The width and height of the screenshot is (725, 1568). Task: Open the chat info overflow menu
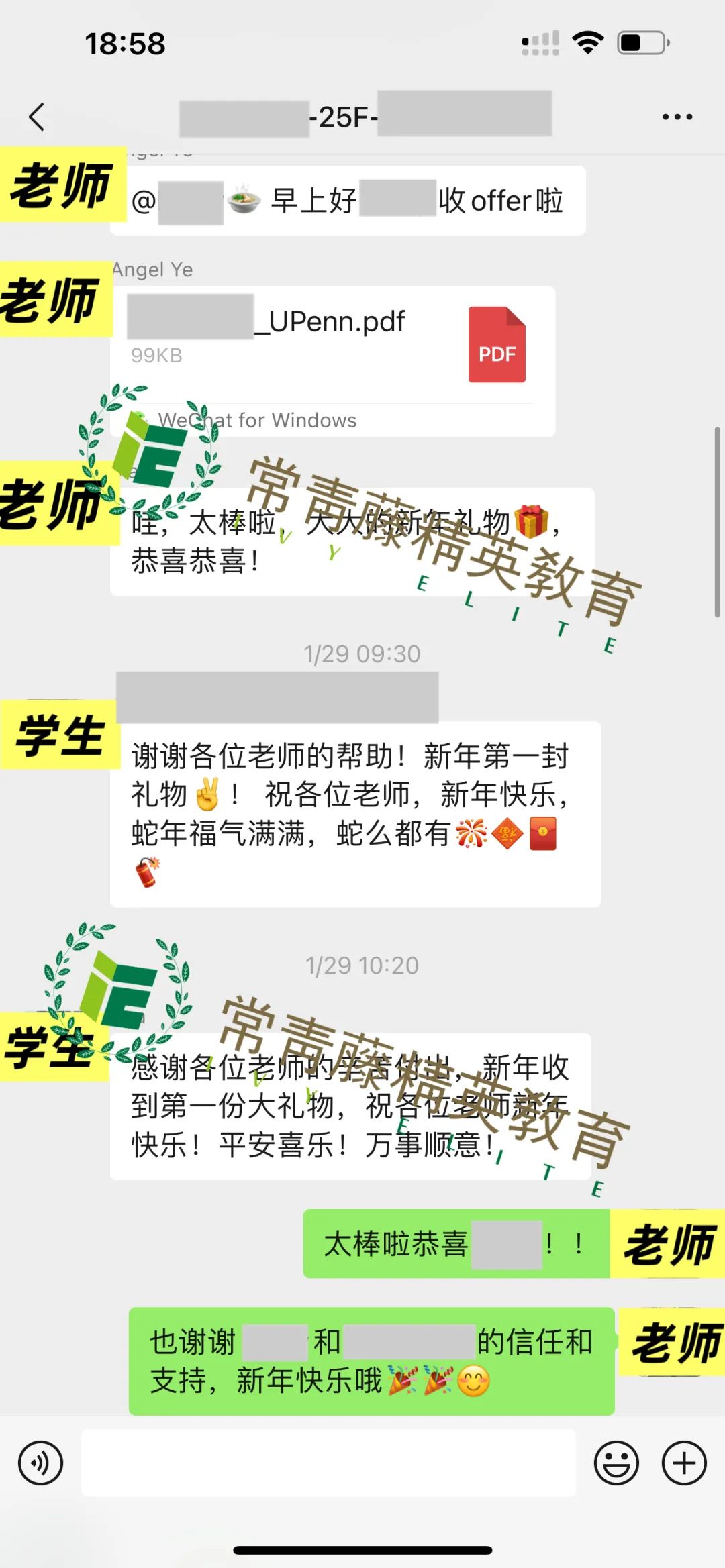[677, 117]
